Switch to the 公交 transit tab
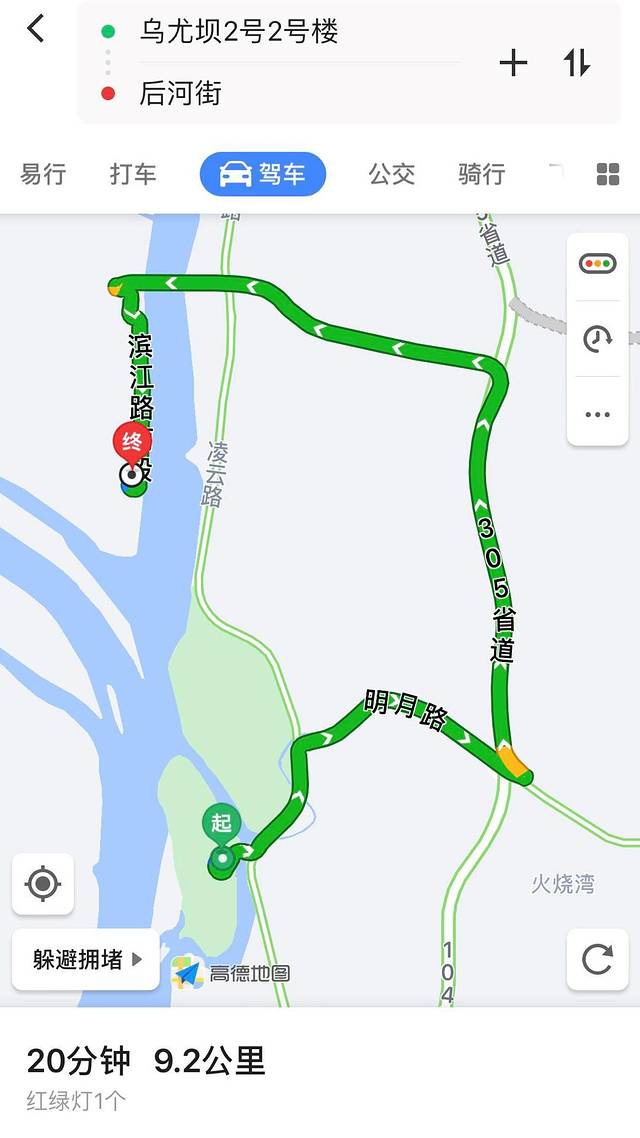The height and width of the screenshot is (1138, 640). 391,174
